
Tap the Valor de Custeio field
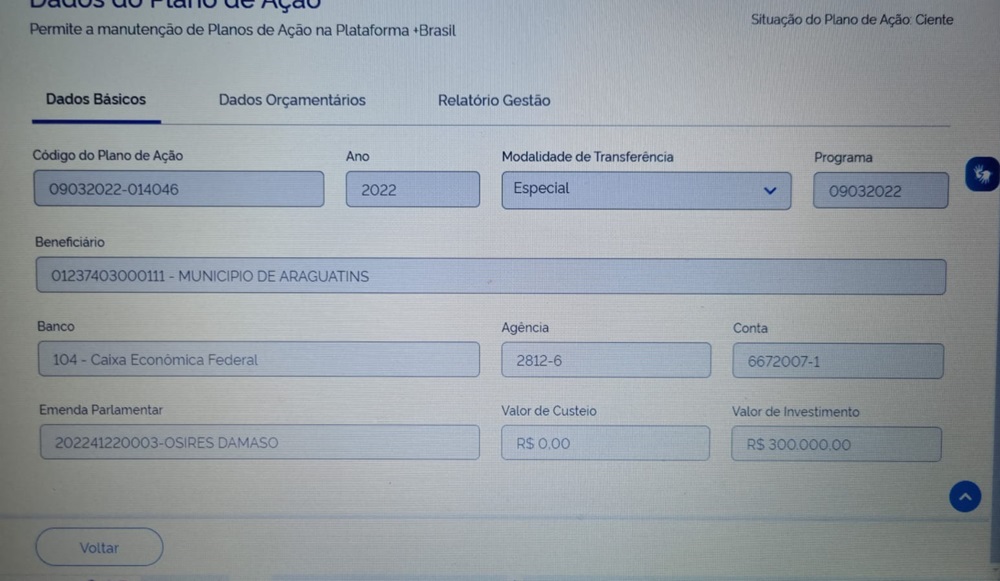[x=605, y=443]
